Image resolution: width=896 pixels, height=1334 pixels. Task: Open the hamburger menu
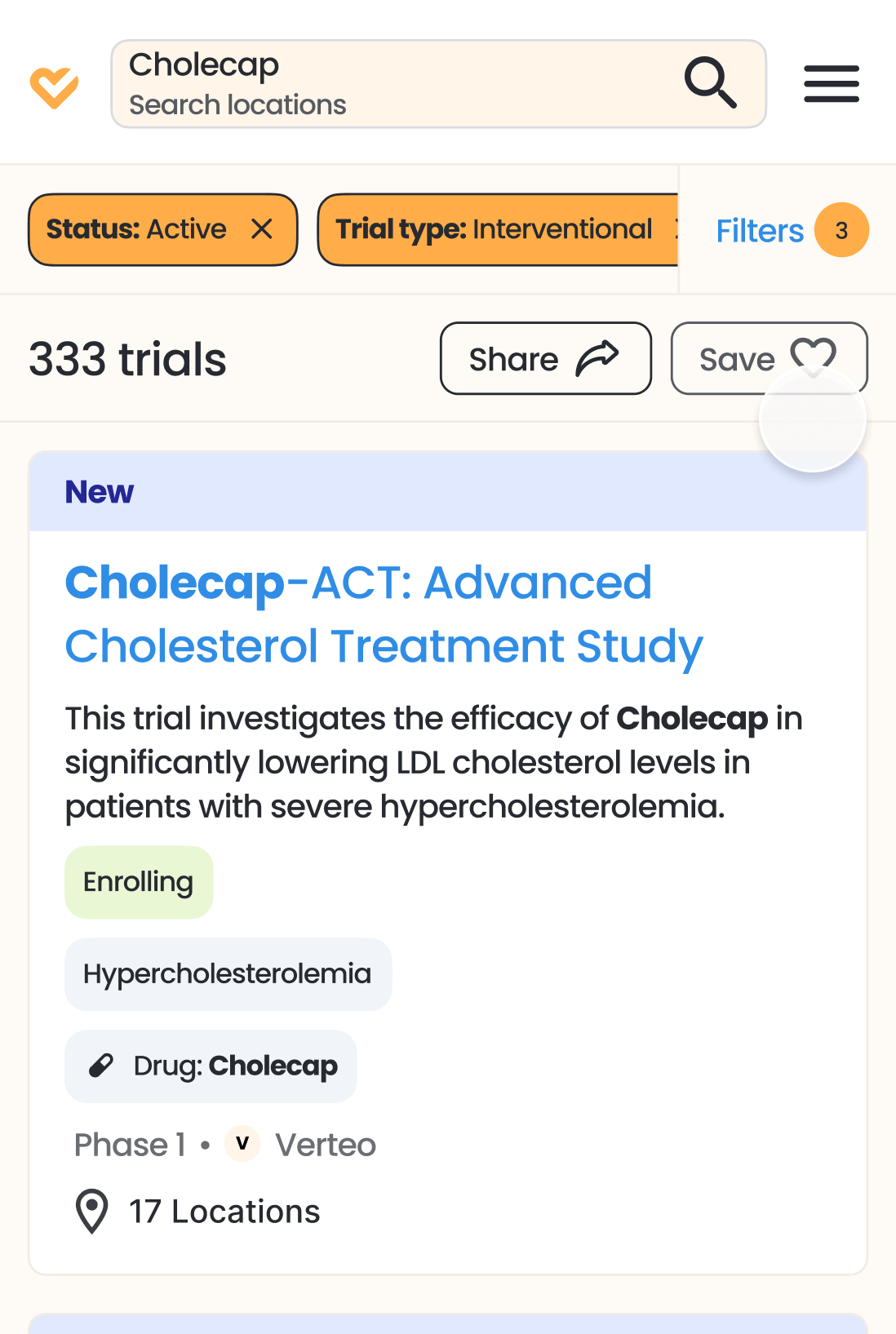point(831,84)
